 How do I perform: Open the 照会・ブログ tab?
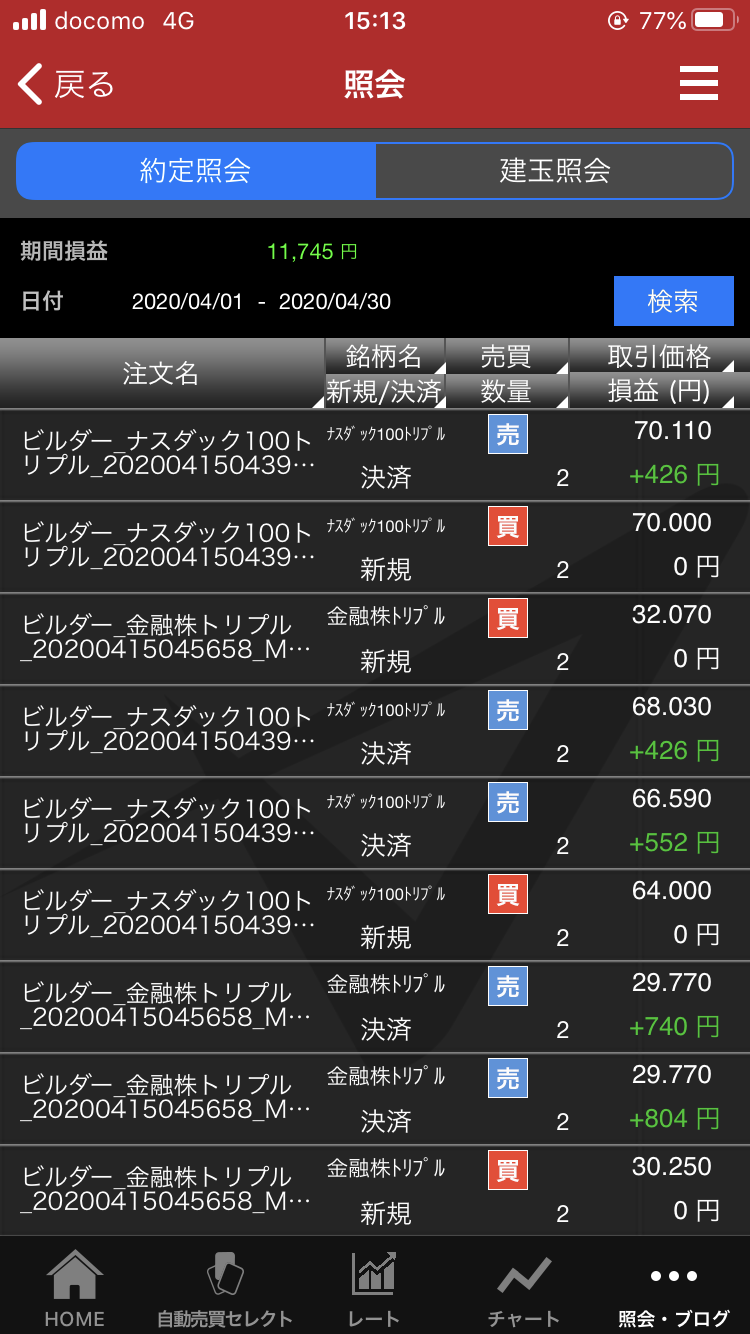click(674, 1288)
